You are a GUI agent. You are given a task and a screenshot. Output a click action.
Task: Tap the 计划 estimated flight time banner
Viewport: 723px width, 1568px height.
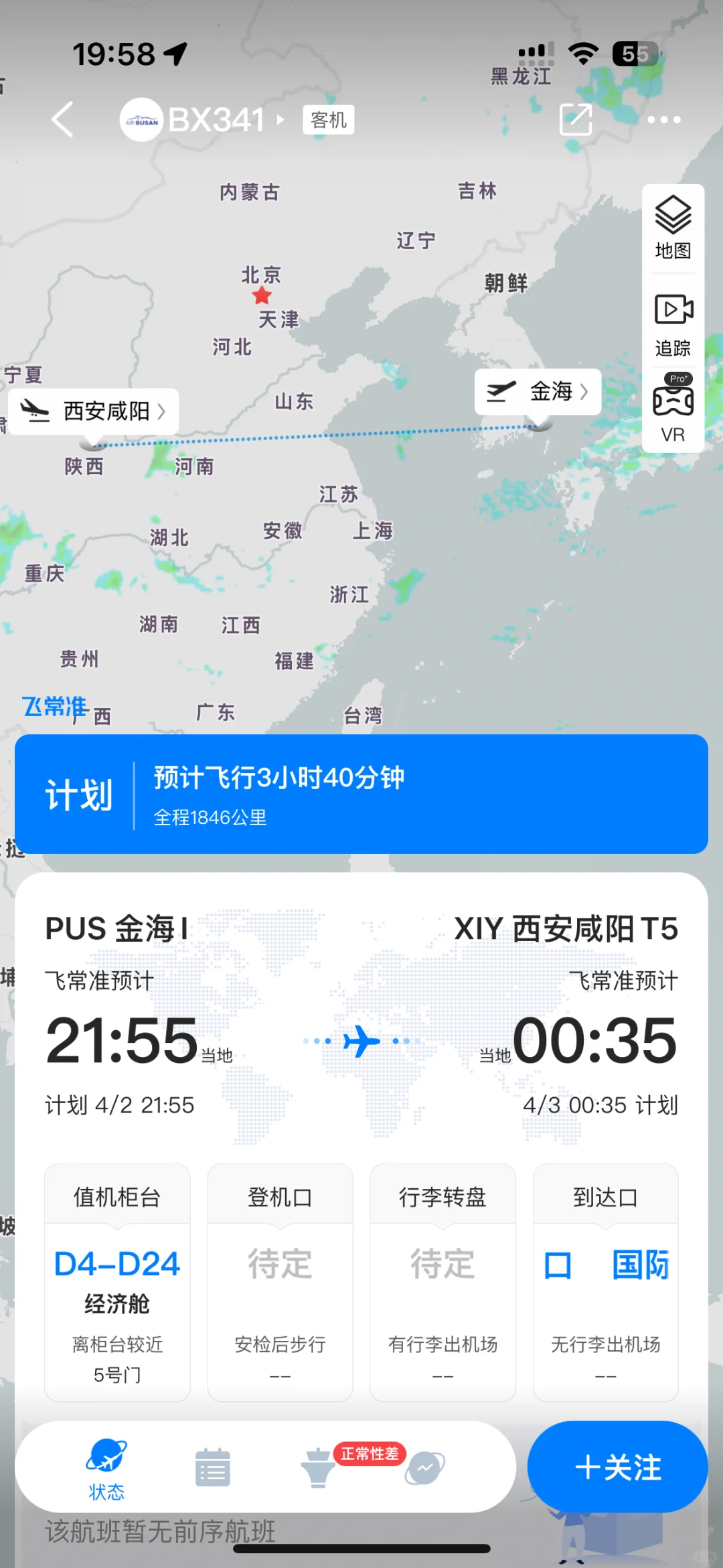coord(361,794)
